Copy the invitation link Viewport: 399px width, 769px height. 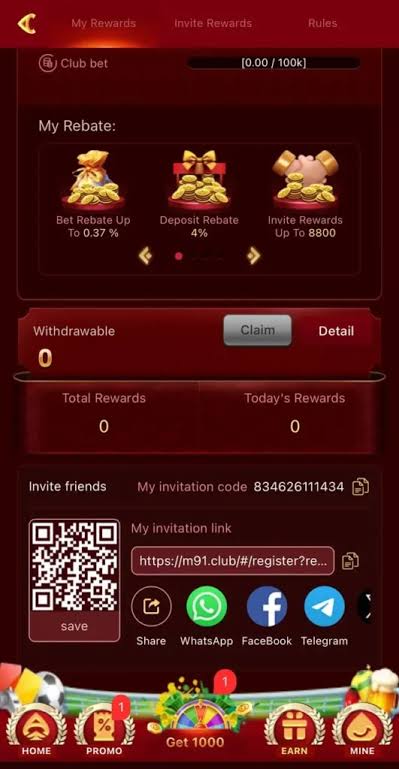point(350,561)
